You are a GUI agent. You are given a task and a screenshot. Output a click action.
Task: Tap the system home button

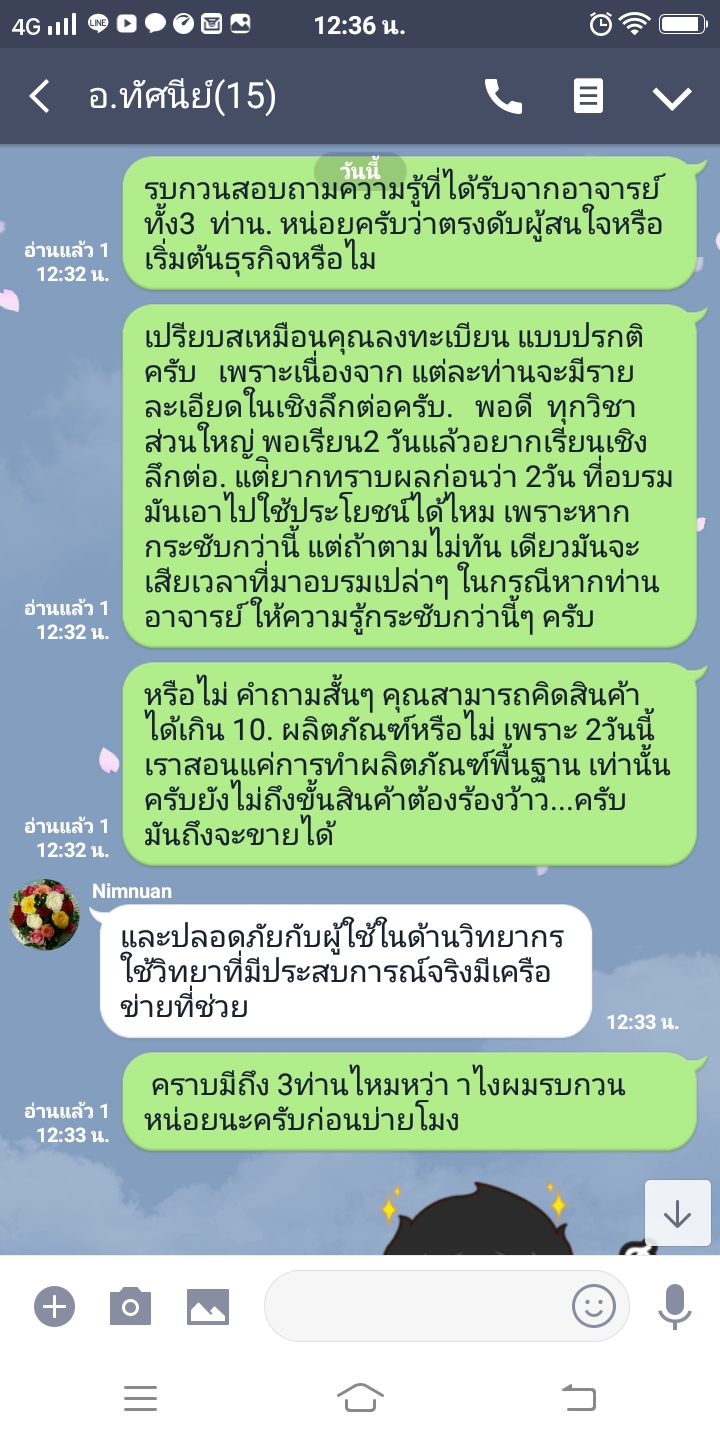[360, 1398]
